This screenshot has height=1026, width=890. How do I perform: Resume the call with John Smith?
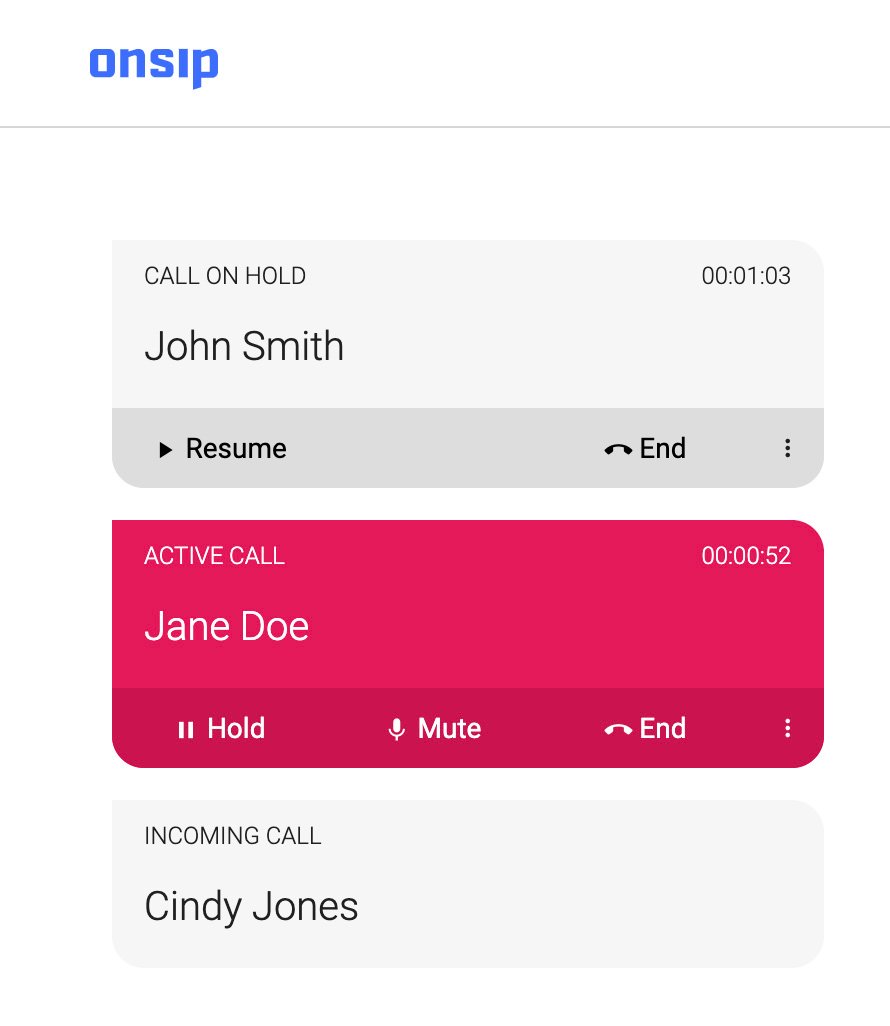pos(222,449)
